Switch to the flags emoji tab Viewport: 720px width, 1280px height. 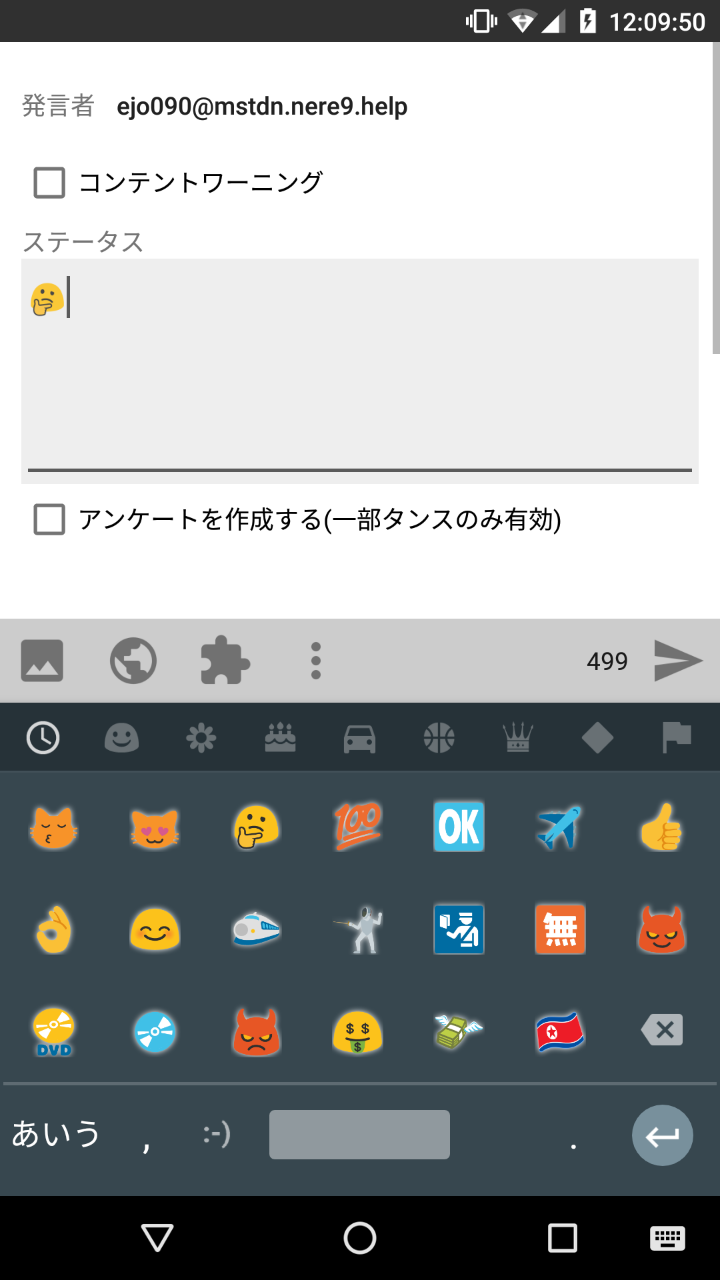tap(677, 738)
